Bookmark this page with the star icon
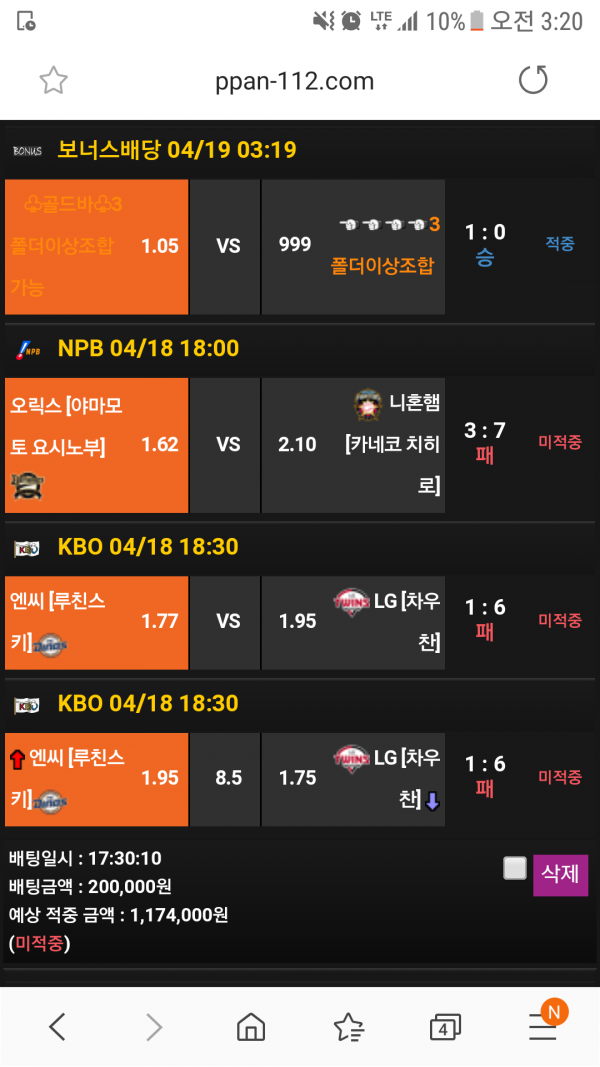 pos(53,81)
